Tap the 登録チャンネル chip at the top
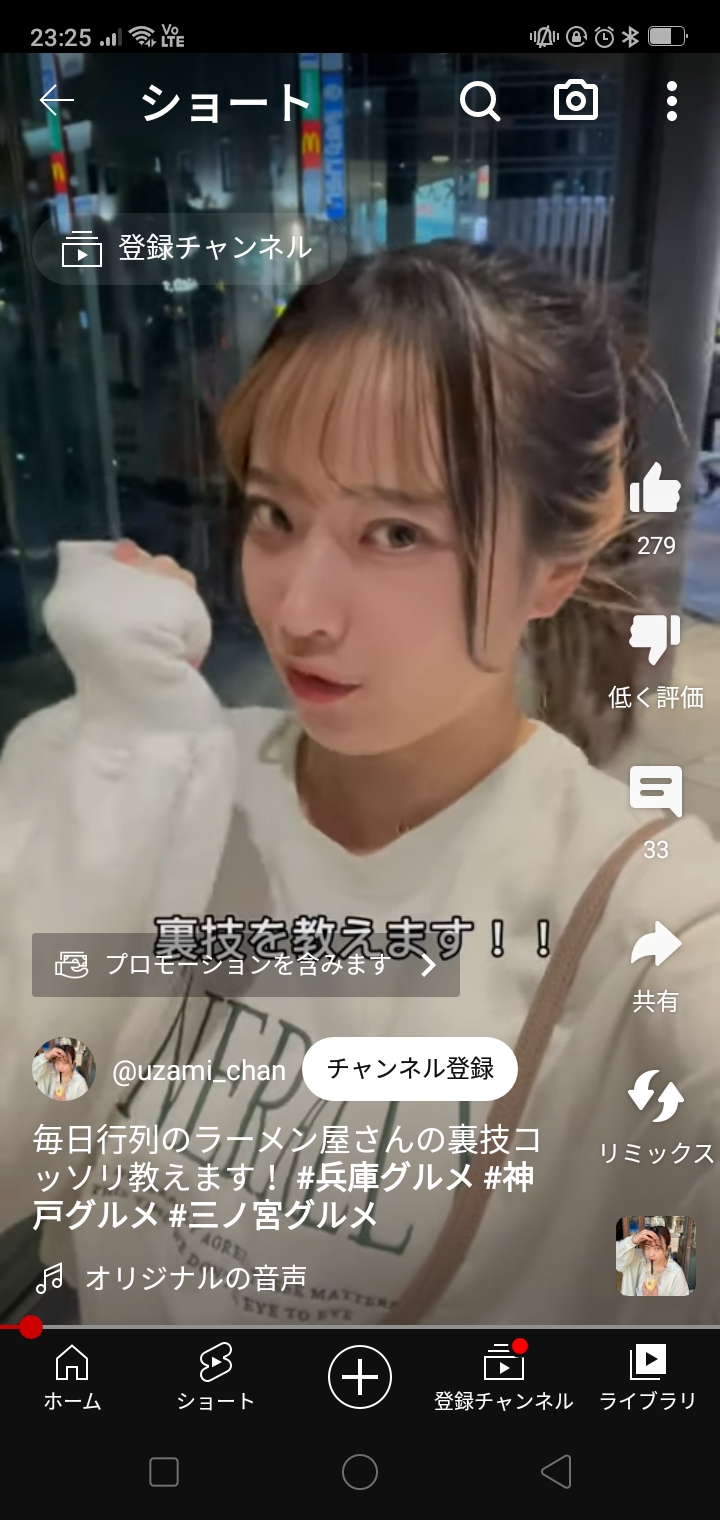The image size is (720, 1520). coord(190,248)
